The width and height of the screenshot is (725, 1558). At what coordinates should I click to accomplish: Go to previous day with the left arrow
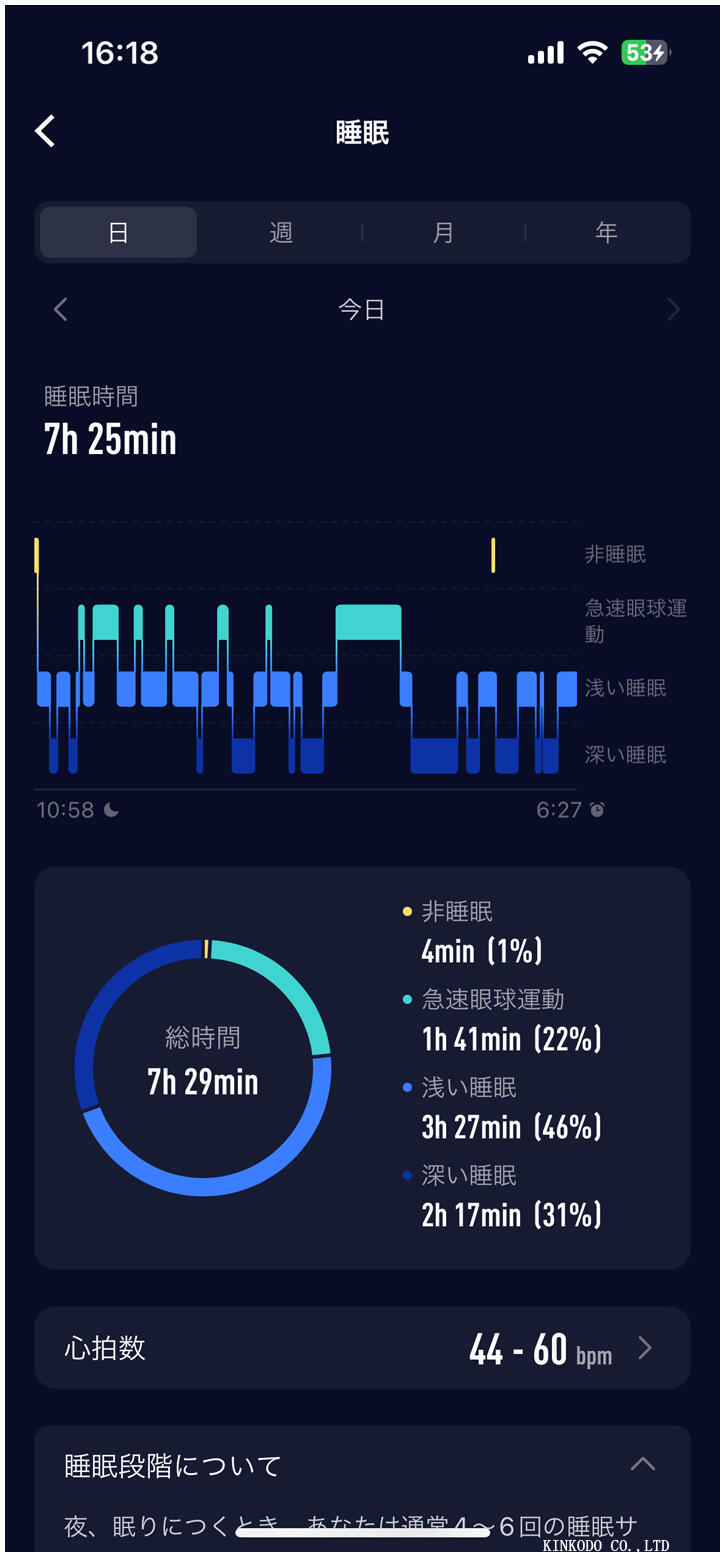pos(60,309)
